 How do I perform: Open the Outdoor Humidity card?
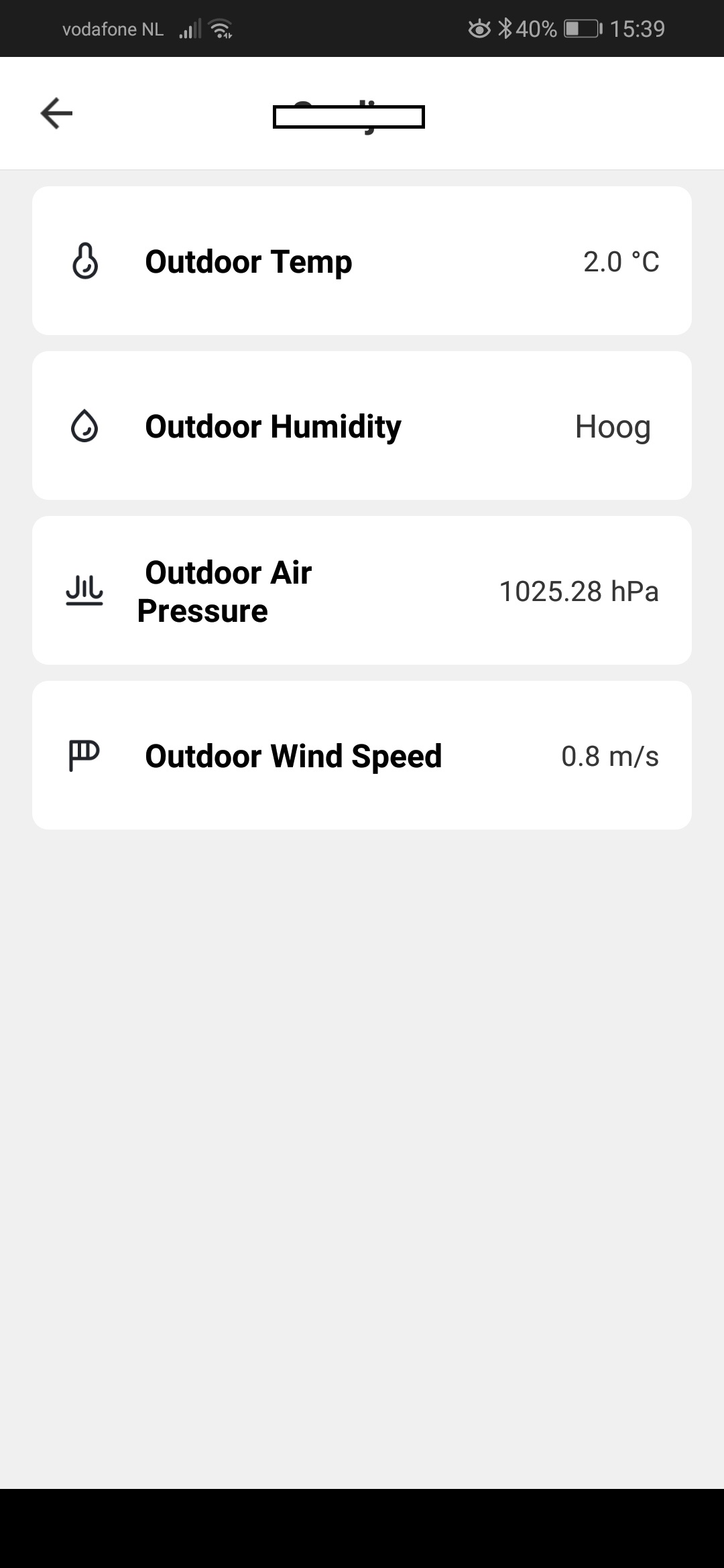point(362,426)
